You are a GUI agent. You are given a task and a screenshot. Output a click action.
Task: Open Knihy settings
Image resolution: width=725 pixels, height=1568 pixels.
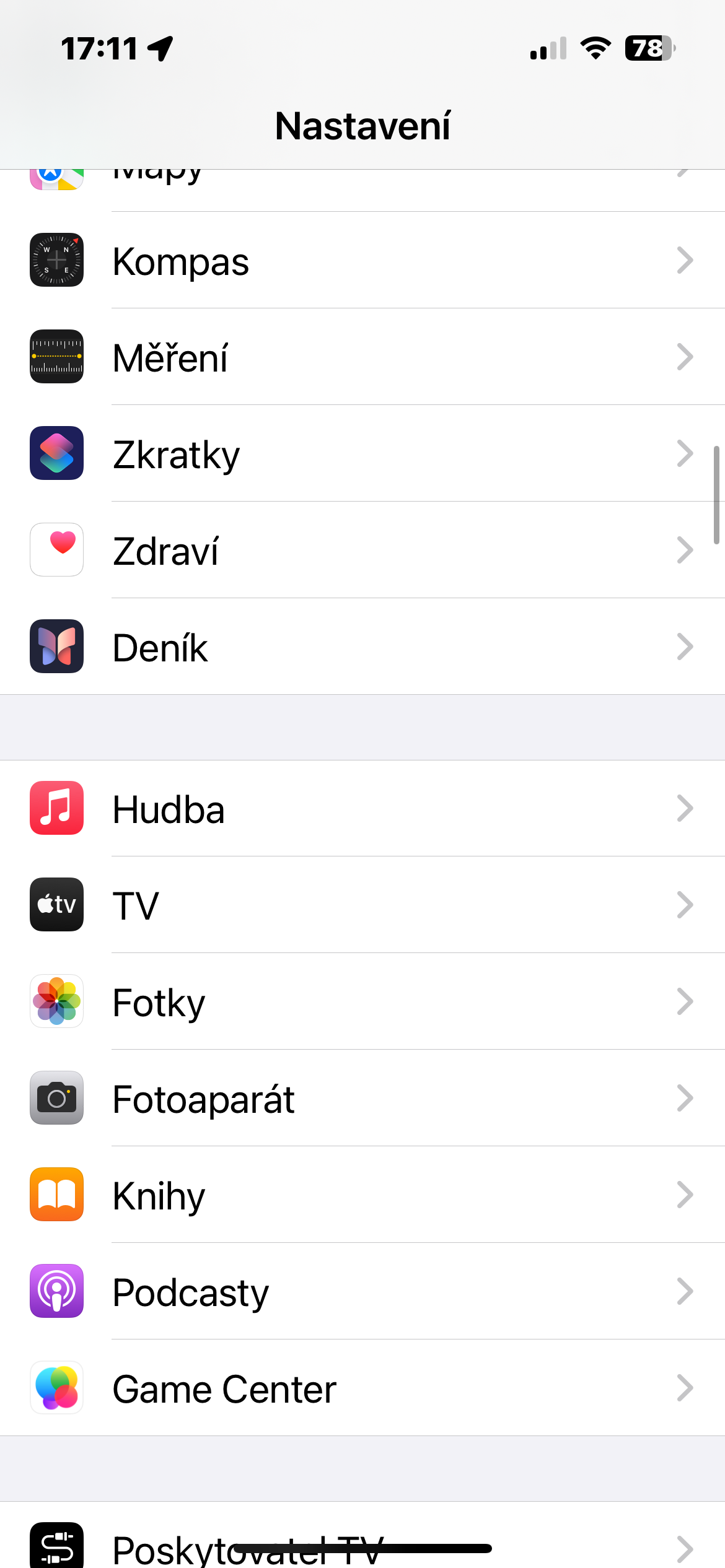coord(362,1195)
